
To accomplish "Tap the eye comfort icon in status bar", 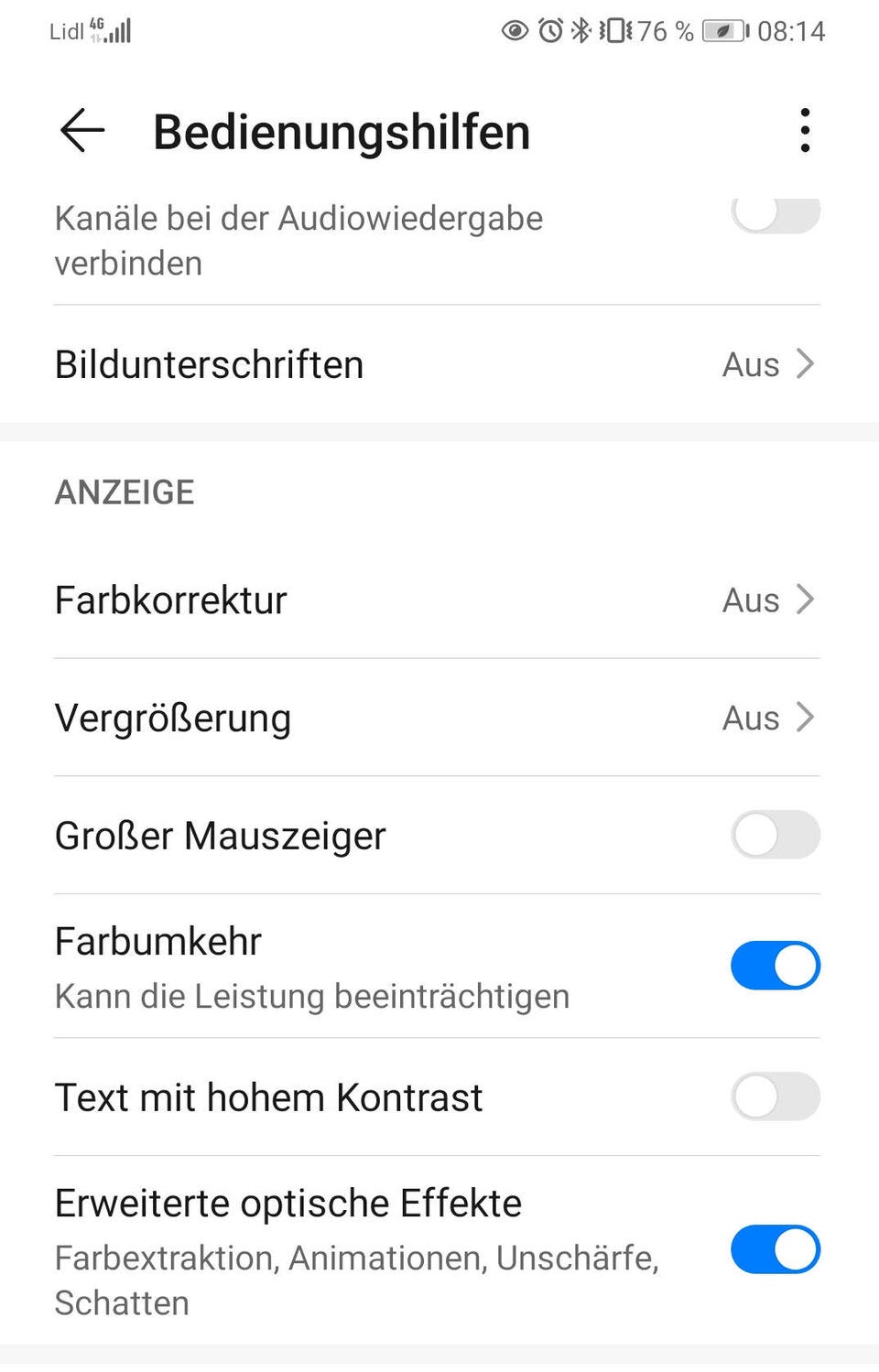I will point(514,31).
